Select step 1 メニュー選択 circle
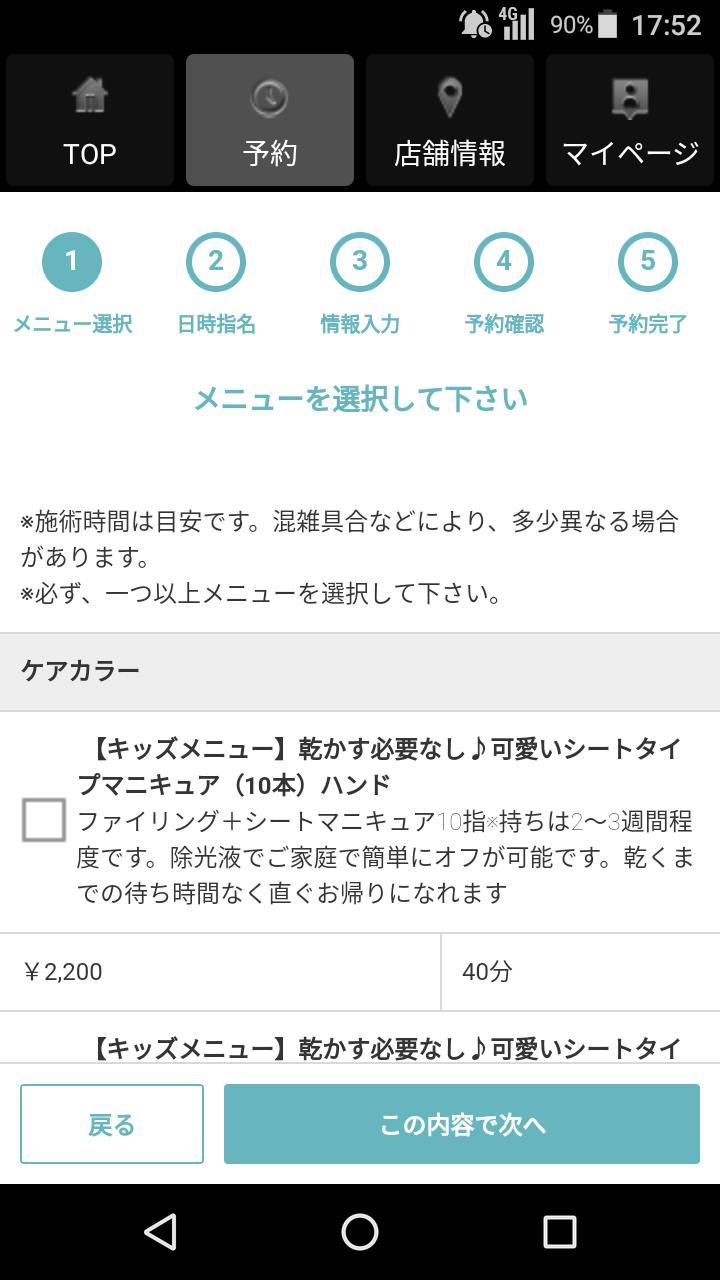 pos(72,262)
